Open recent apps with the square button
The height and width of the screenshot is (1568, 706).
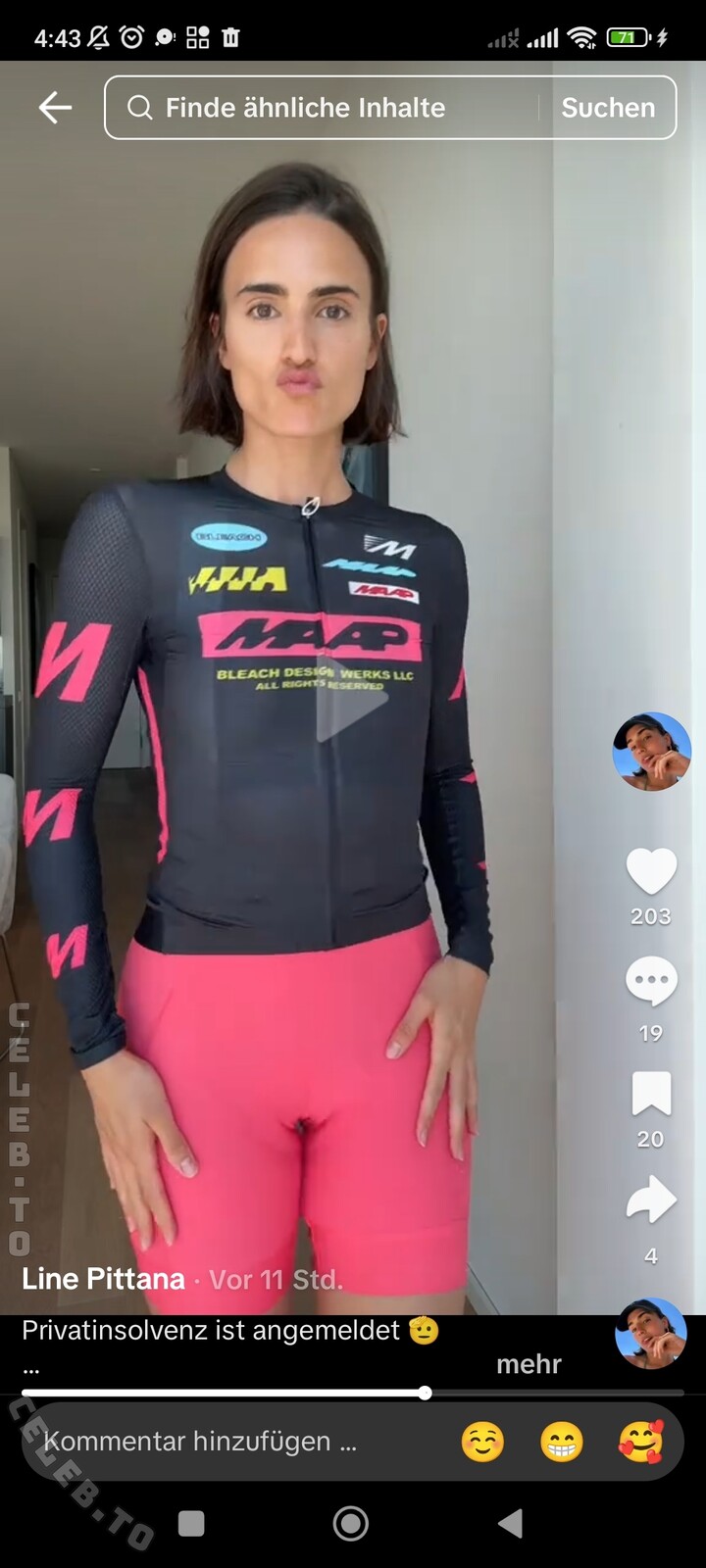[191, 1523]
